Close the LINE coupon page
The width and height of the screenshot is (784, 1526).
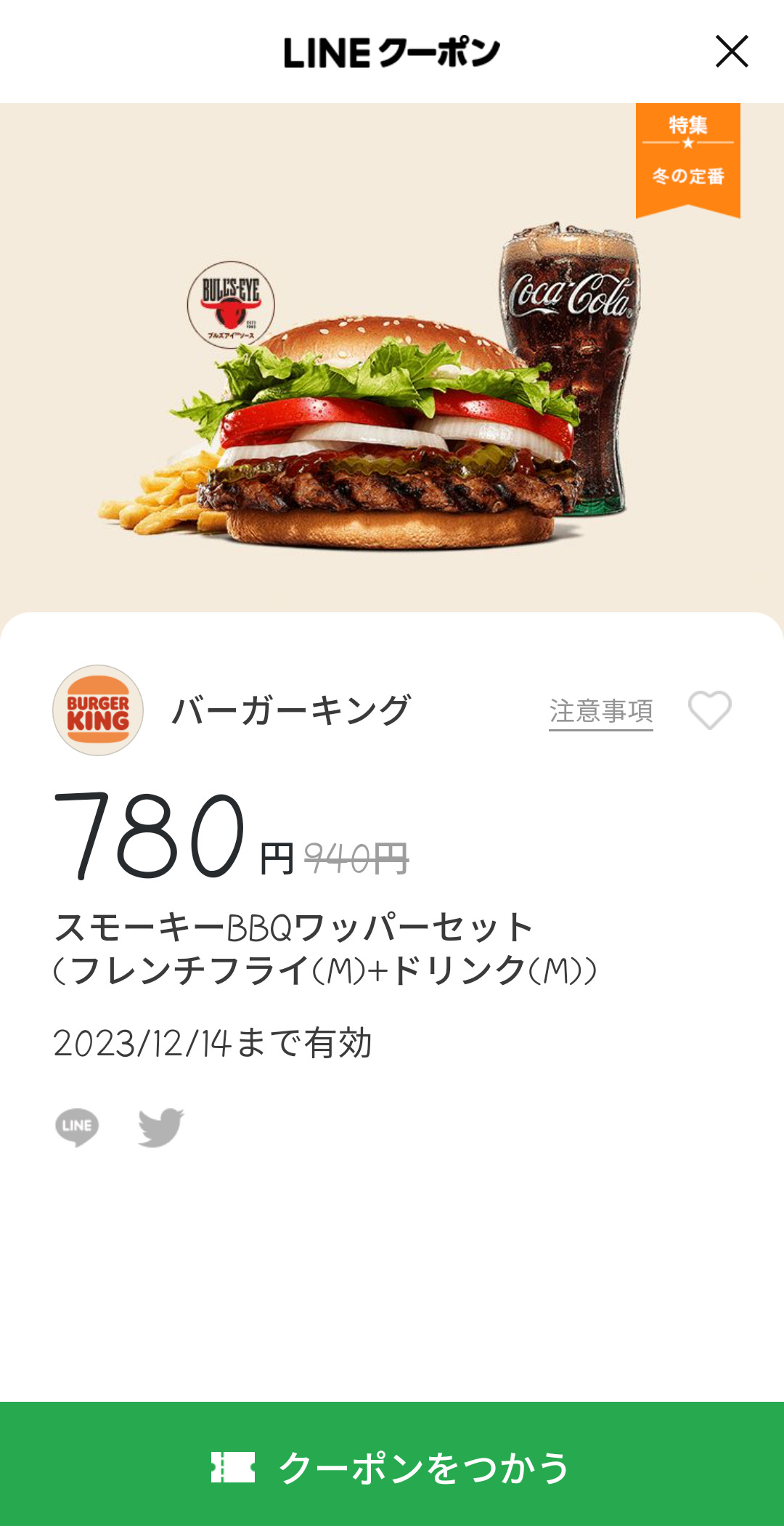pyautogui.click(x=731, y=52)
